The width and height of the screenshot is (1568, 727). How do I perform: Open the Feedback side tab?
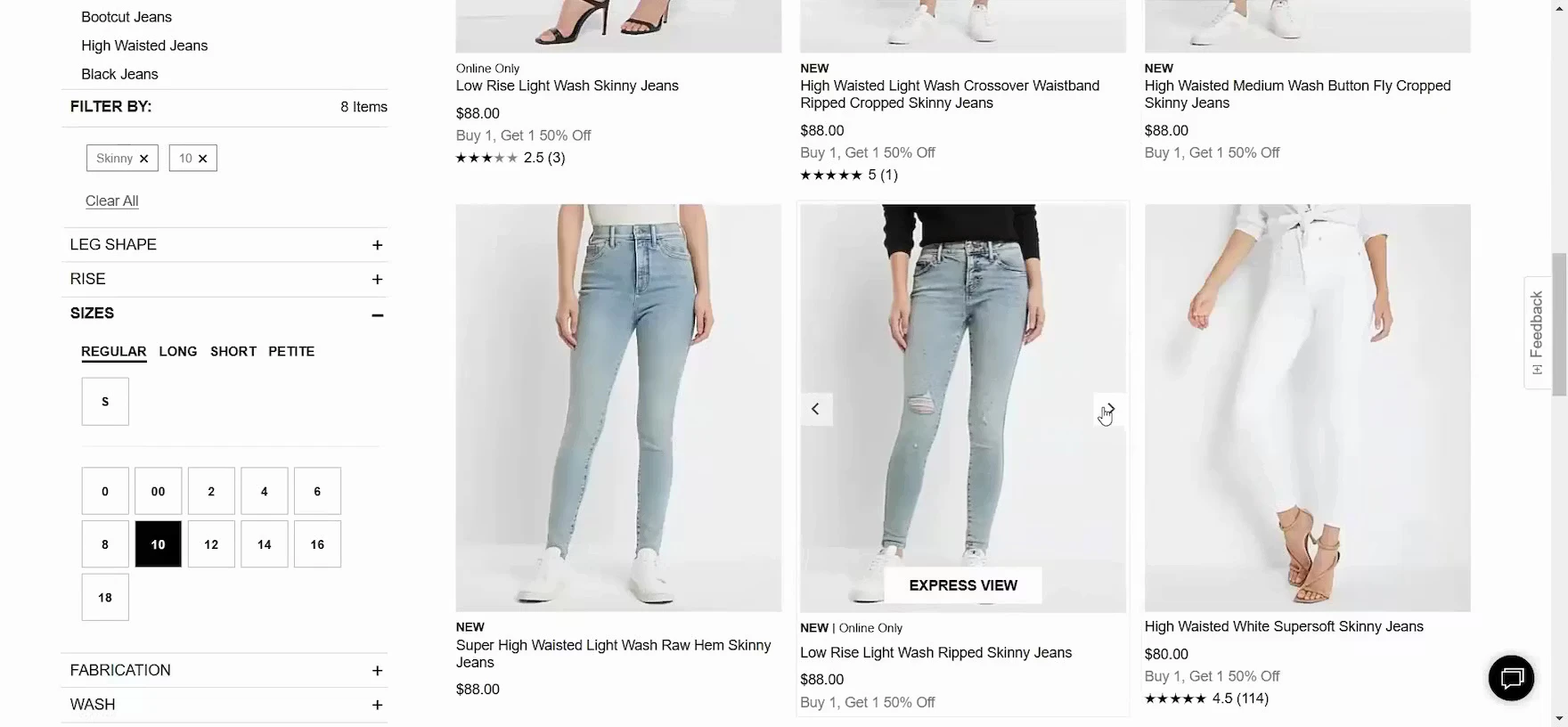tap(1537, 332)
